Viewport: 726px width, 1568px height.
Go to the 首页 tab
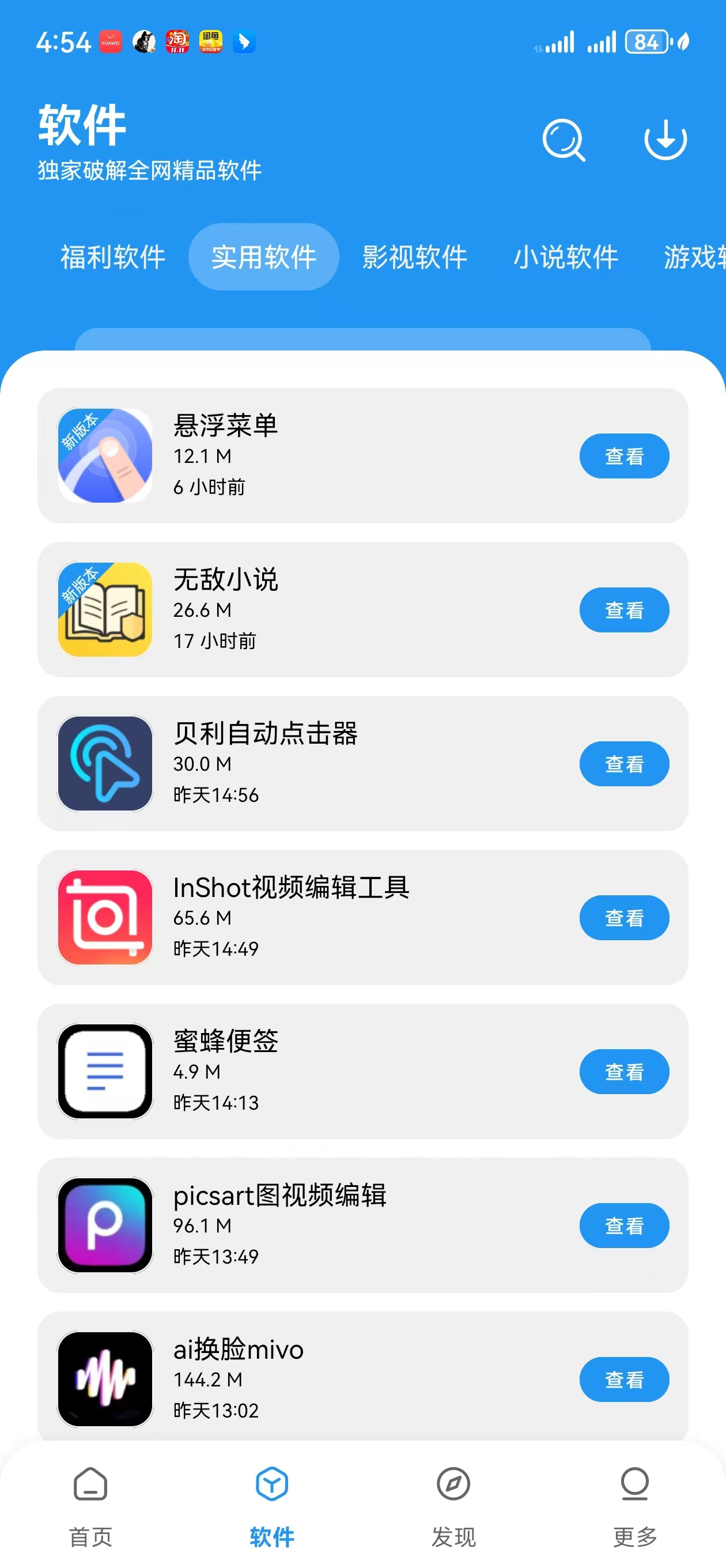(90, 1506)
